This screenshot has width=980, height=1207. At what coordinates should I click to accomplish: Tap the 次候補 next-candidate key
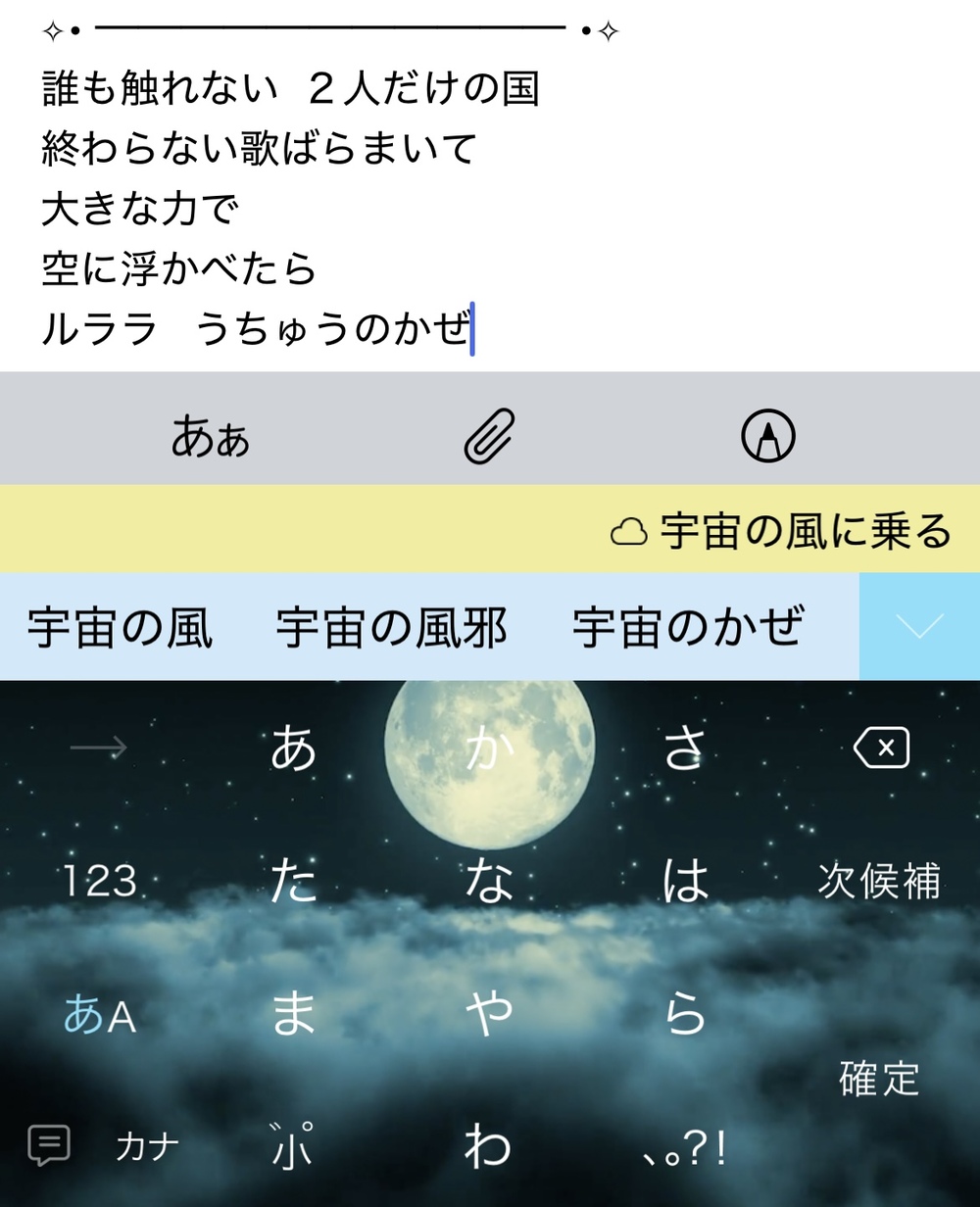[x=879, y=881]
